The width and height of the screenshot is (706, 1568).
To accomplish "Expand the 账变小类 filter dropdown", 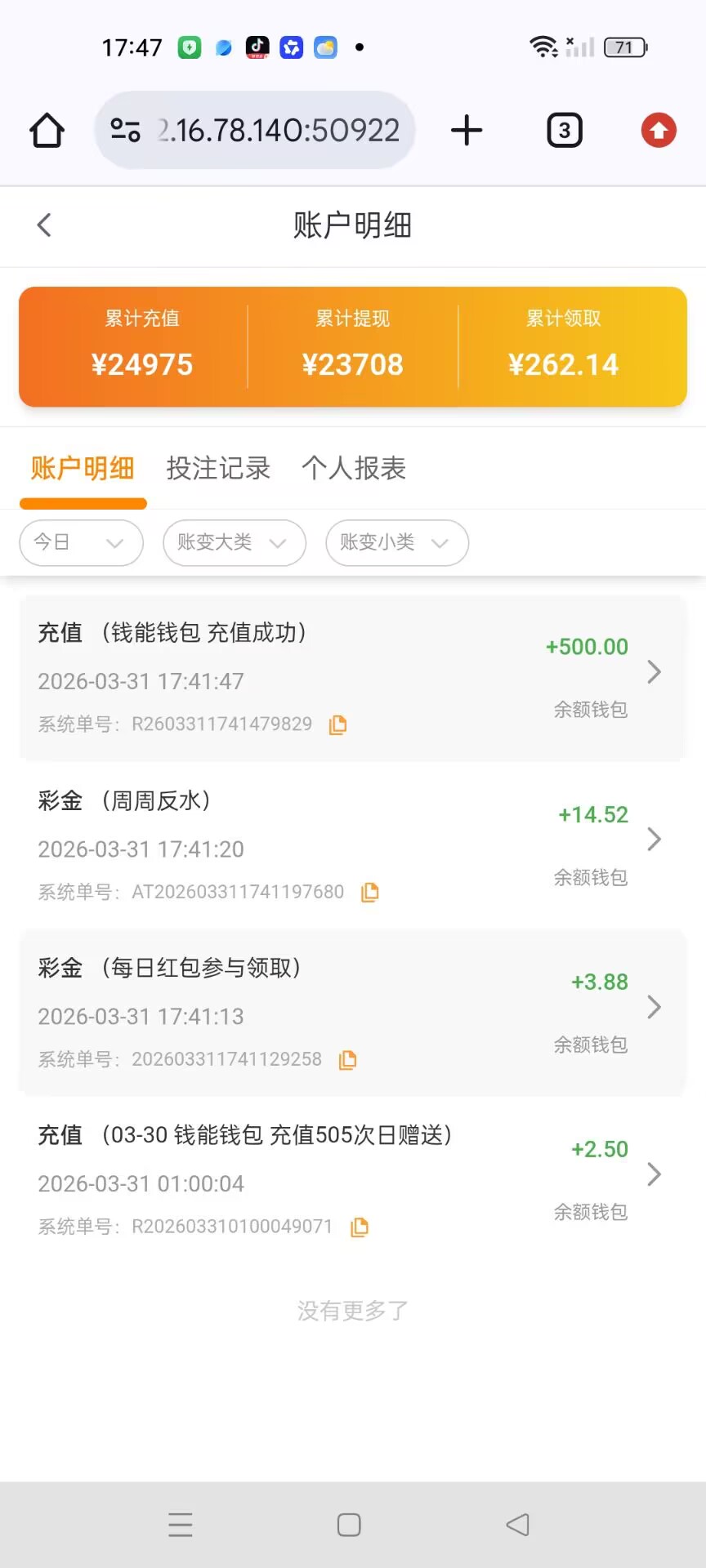I will click(x=396, y=543).
